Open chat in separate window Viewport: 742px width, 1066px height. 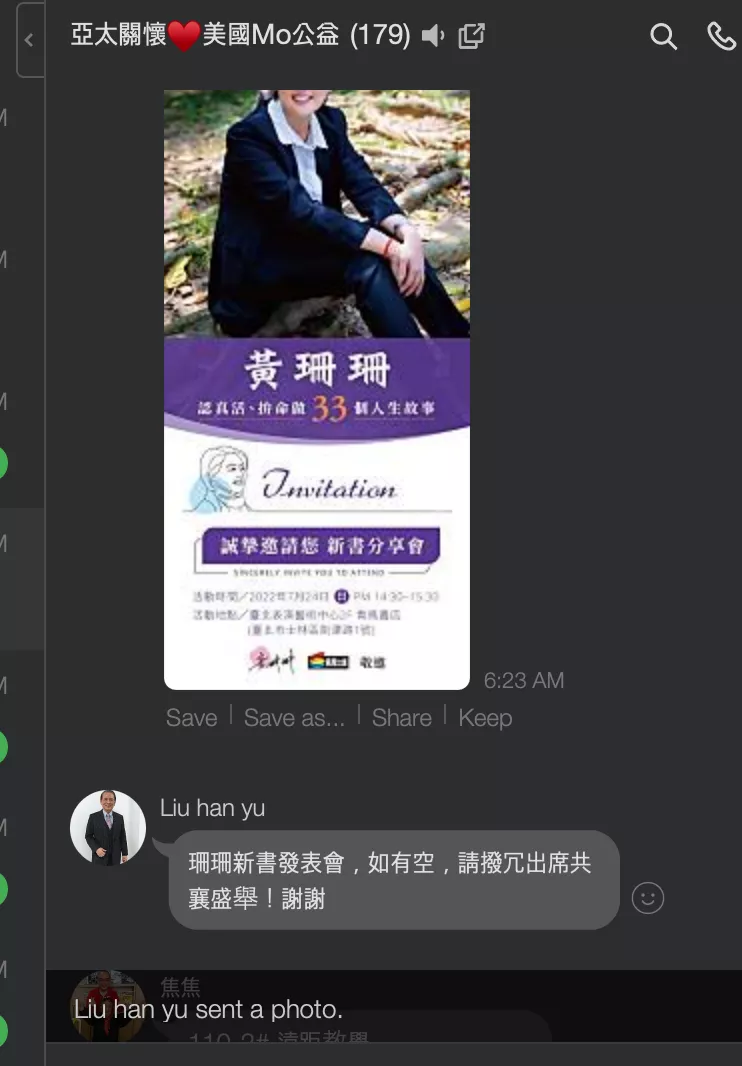471,37
